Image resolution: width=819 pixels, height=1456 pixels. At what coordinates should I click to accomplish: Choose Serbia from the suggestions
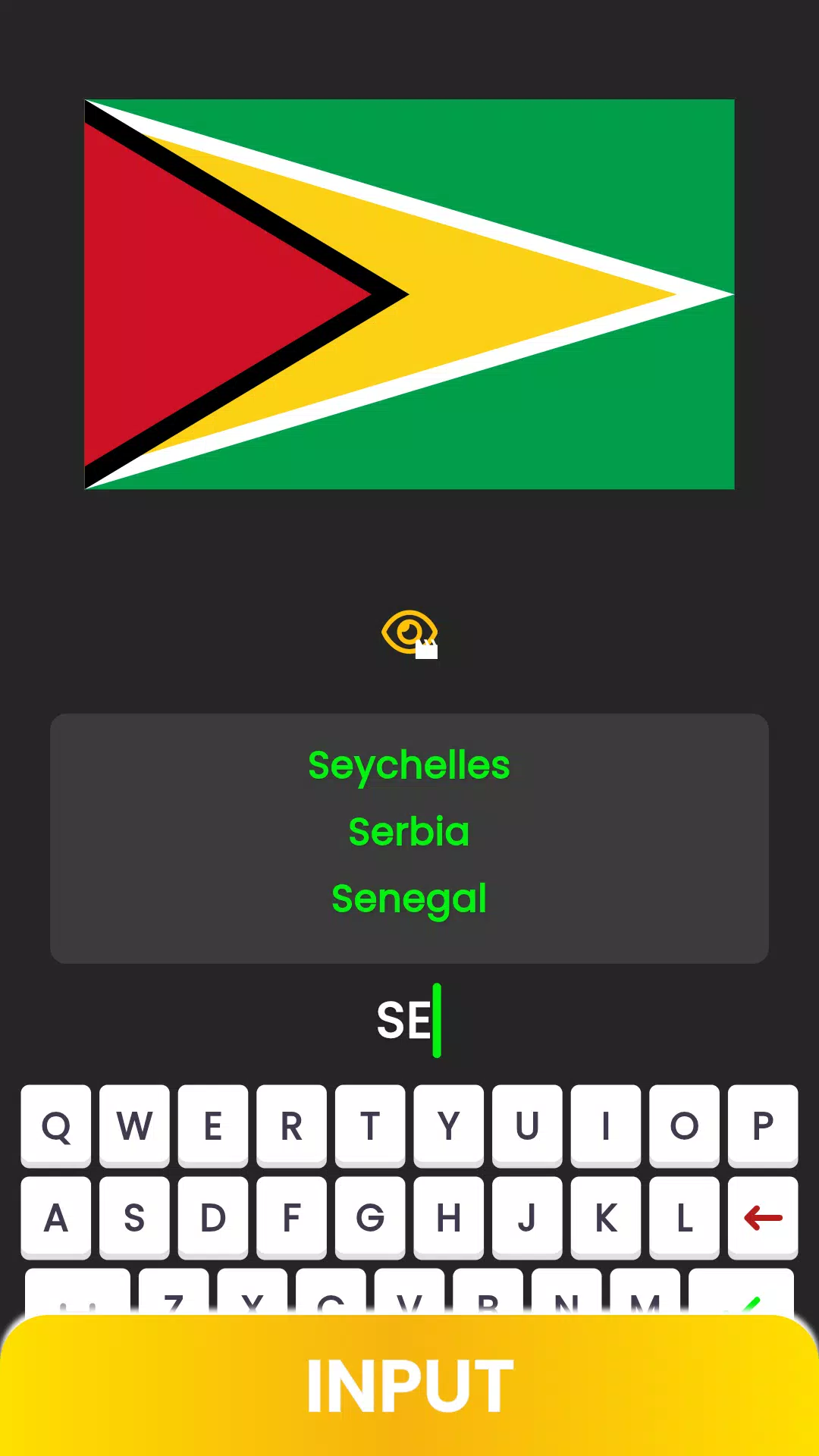(x=409, y=832)
